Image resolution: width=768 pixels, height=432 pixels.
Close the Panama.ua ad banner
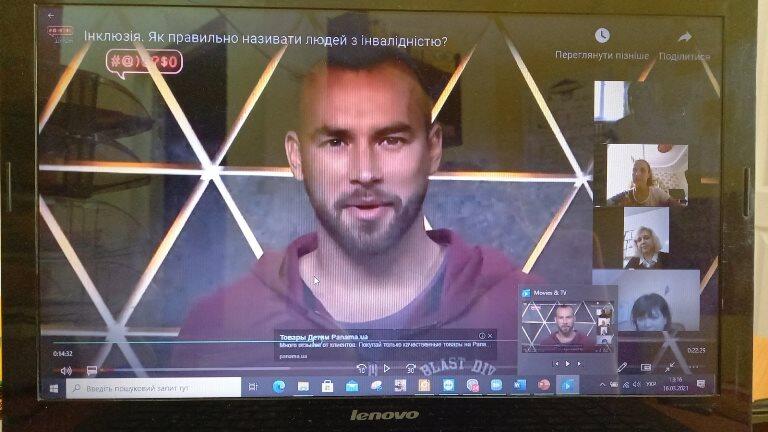point(490,336)
